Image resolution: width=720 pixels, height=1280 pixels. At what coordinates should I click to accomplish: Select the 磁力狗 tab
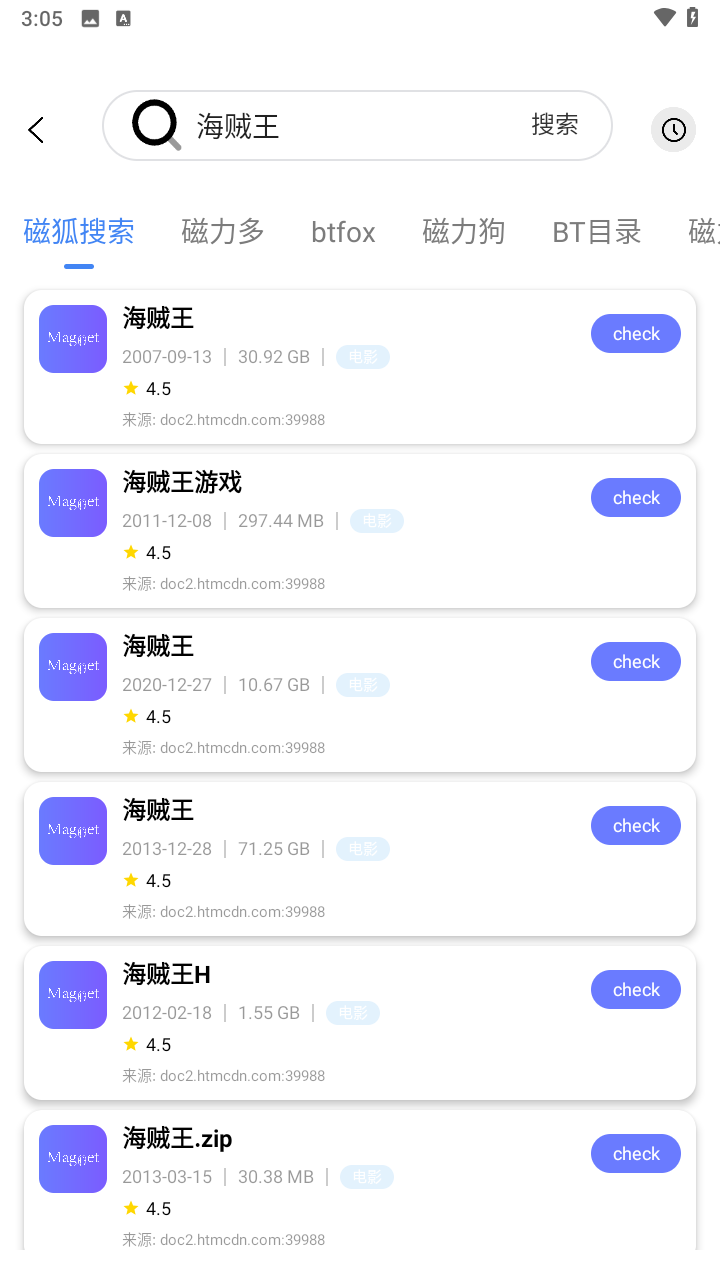coord(463,232)
